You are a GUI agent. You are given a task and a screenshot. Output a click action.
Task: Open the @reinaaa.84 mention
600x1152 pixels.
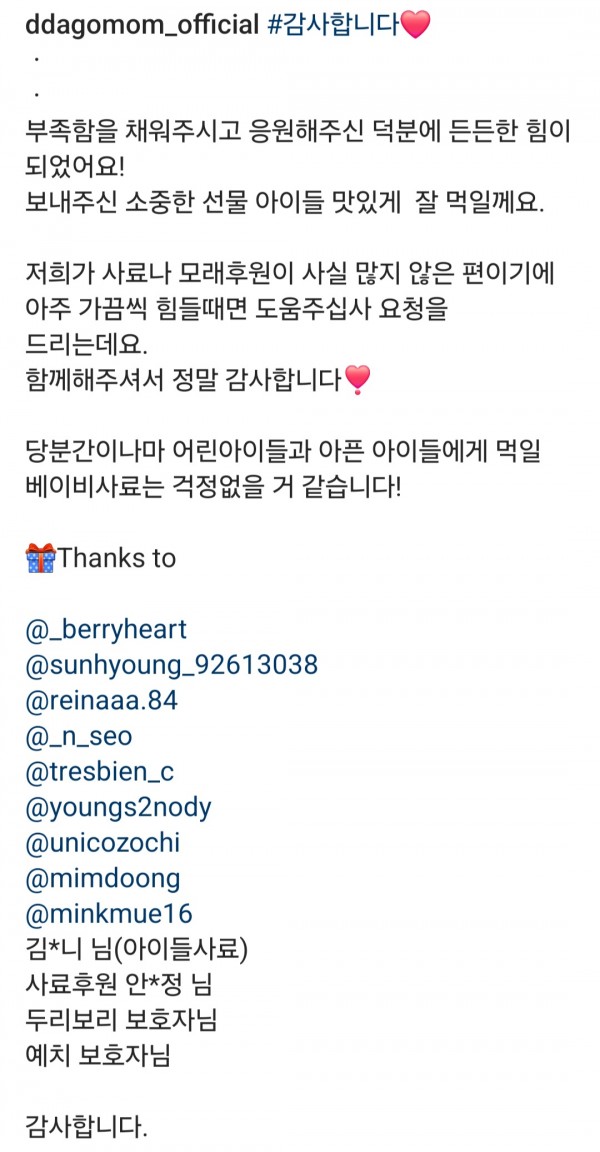(x=101, y=700)
